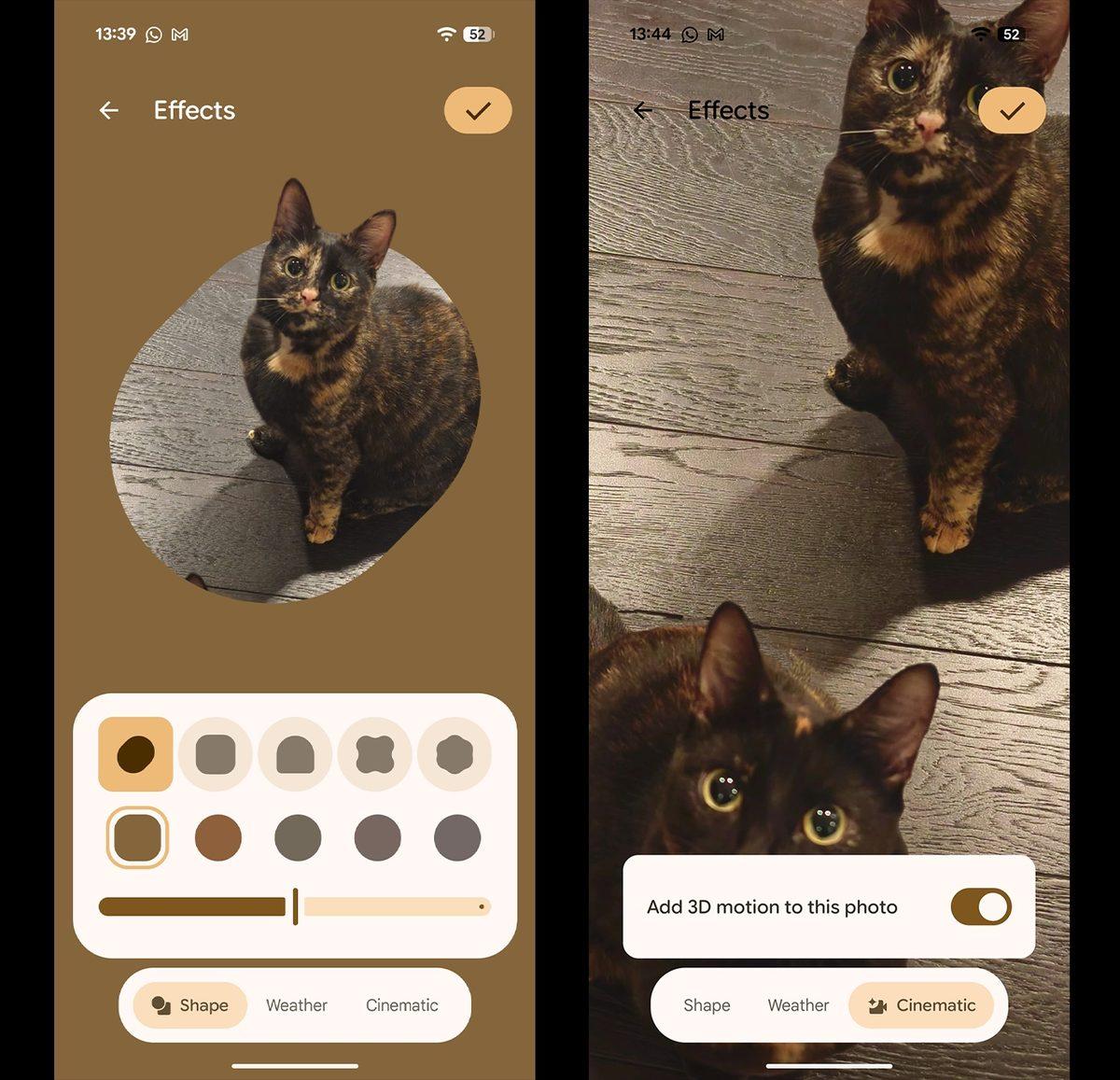1120x1080 pixels.
Task: Tap the selected olive brown color swatch
Action: coord(137,836)
